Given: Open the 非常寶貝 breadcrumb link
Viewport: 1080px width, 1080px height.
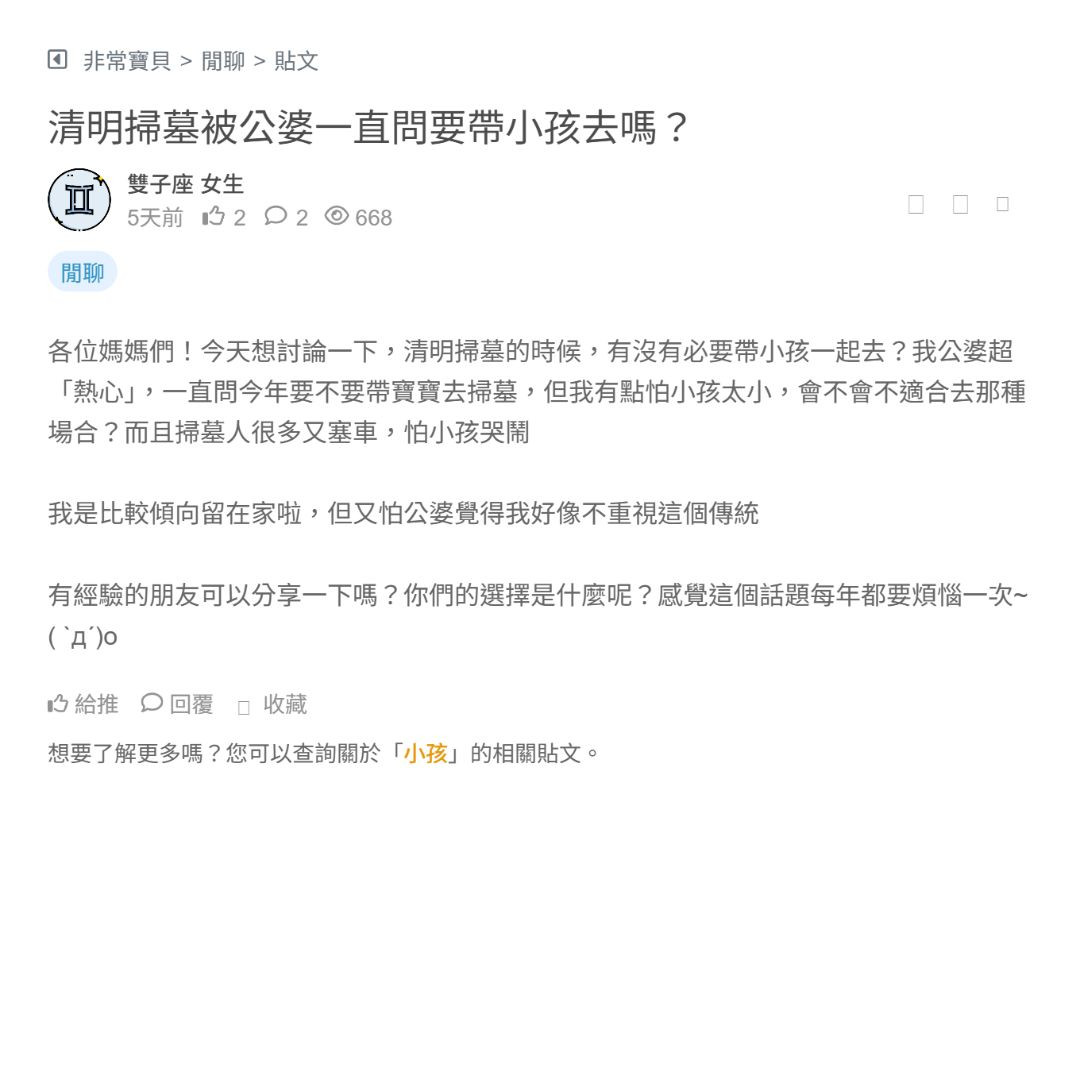Looking at the screenshot, I should click(127, 61).
